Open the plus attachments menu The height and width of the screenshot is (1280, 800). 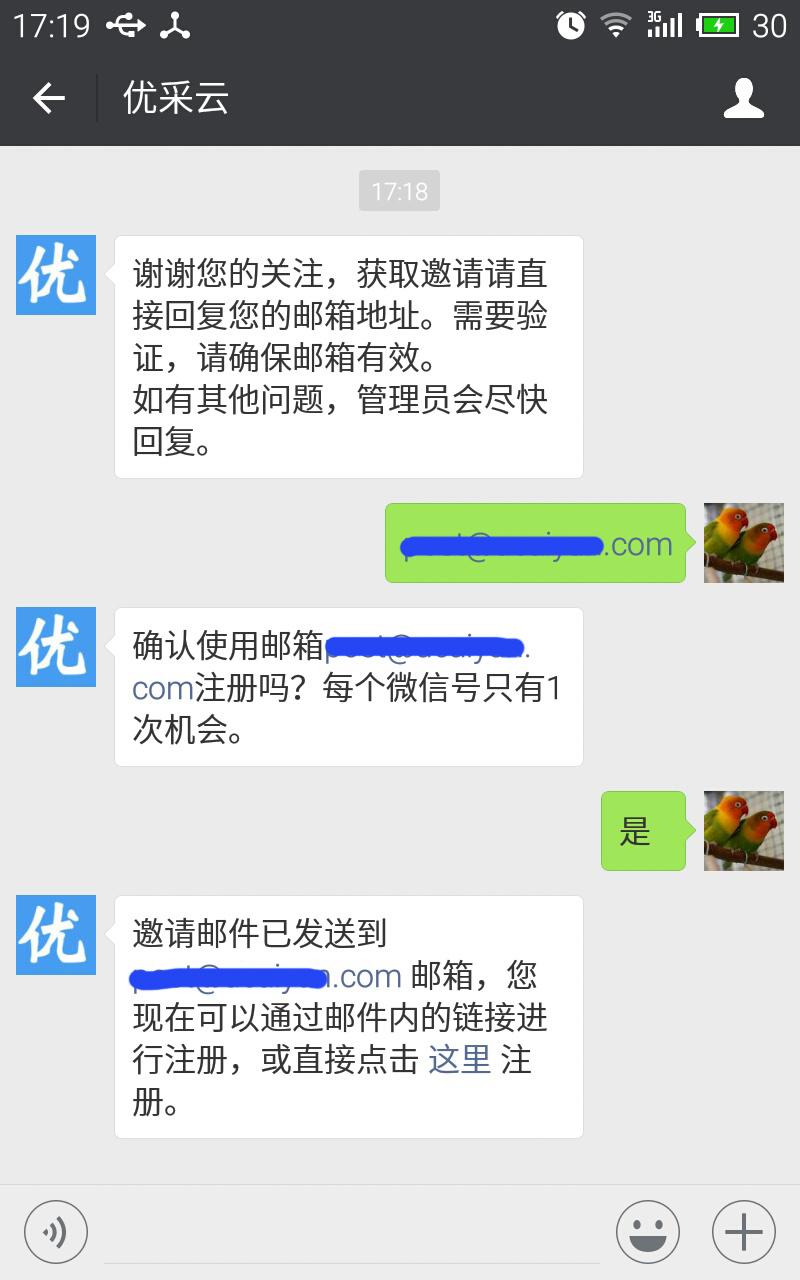[x=743, y=1232]
